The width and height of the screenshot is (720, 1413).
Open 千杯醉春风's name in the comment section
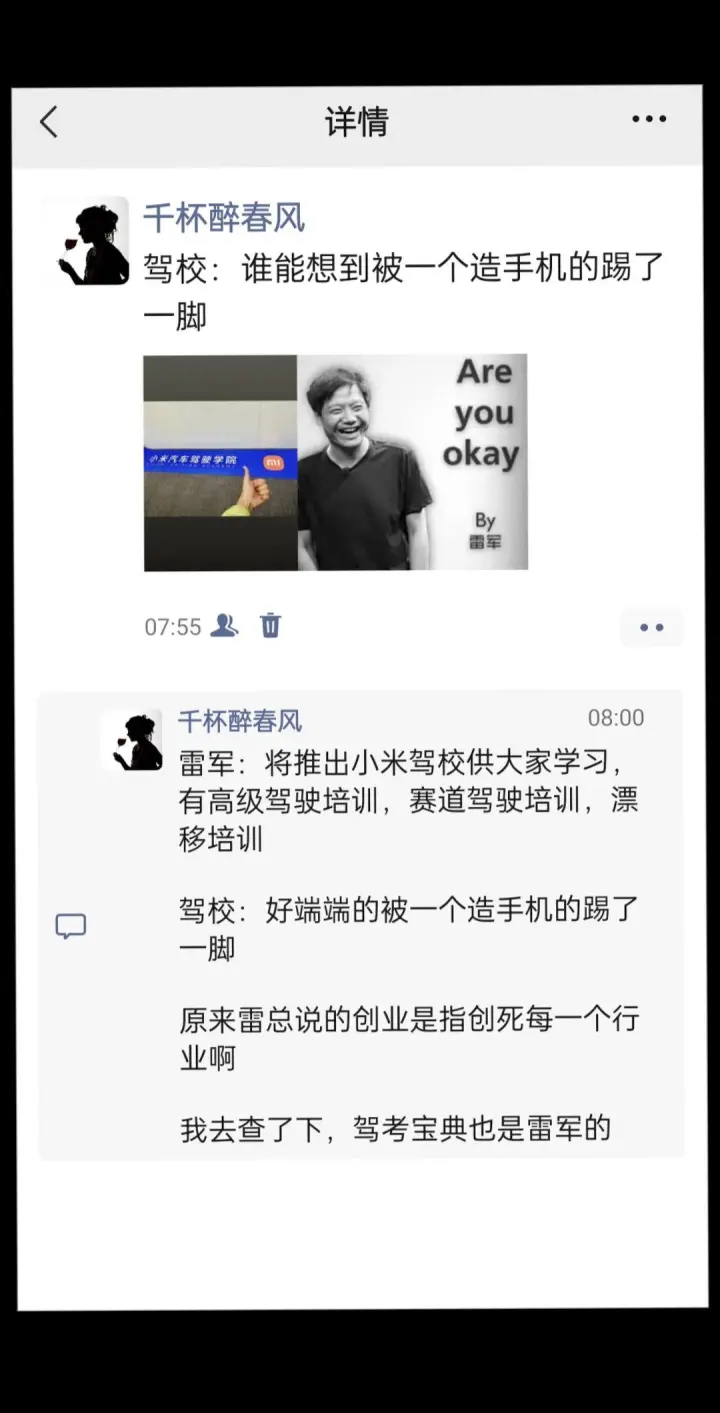[x=240, y=721]
